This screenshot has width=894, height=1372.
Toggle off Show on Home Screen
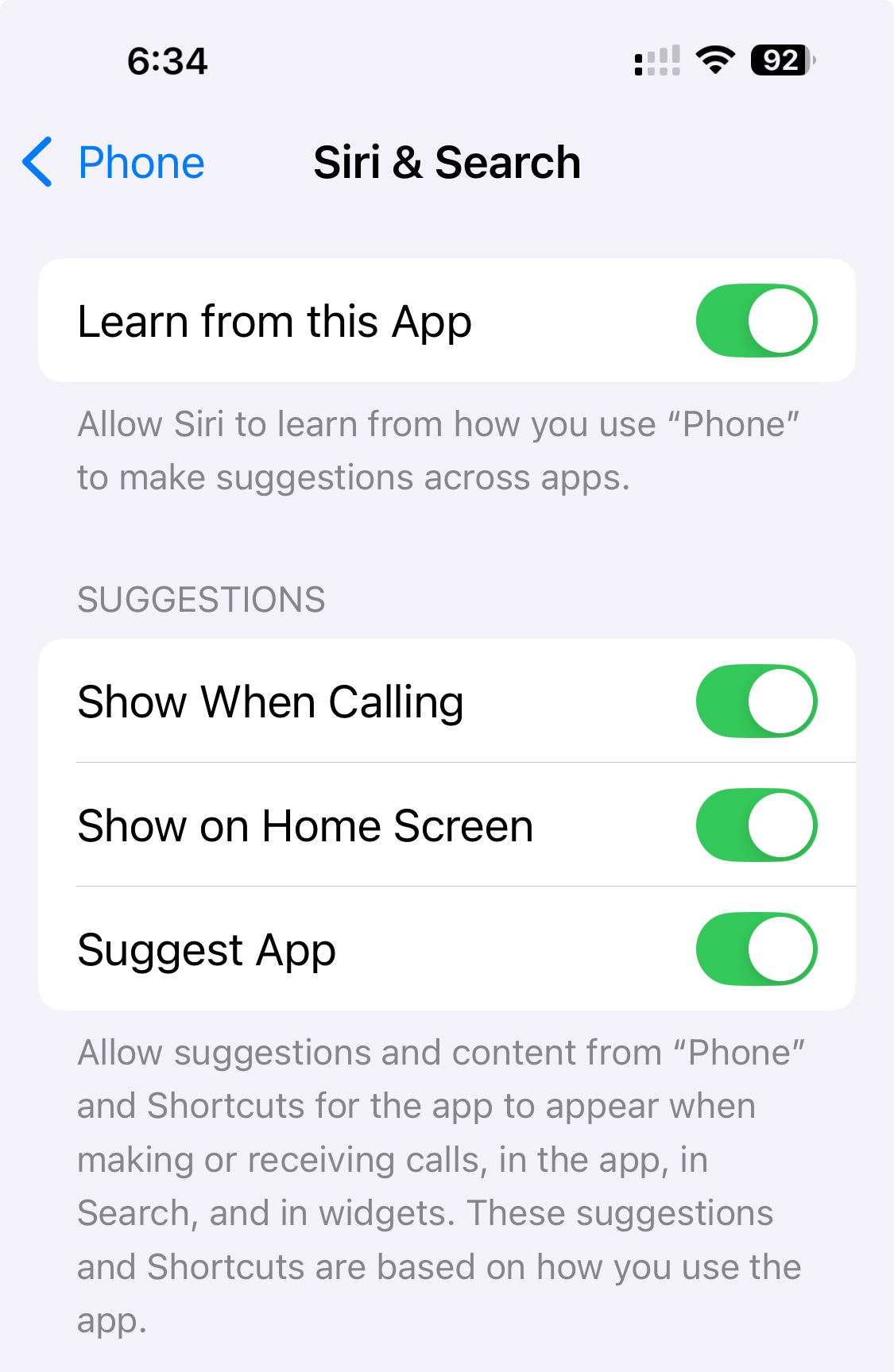coord(756,825)
